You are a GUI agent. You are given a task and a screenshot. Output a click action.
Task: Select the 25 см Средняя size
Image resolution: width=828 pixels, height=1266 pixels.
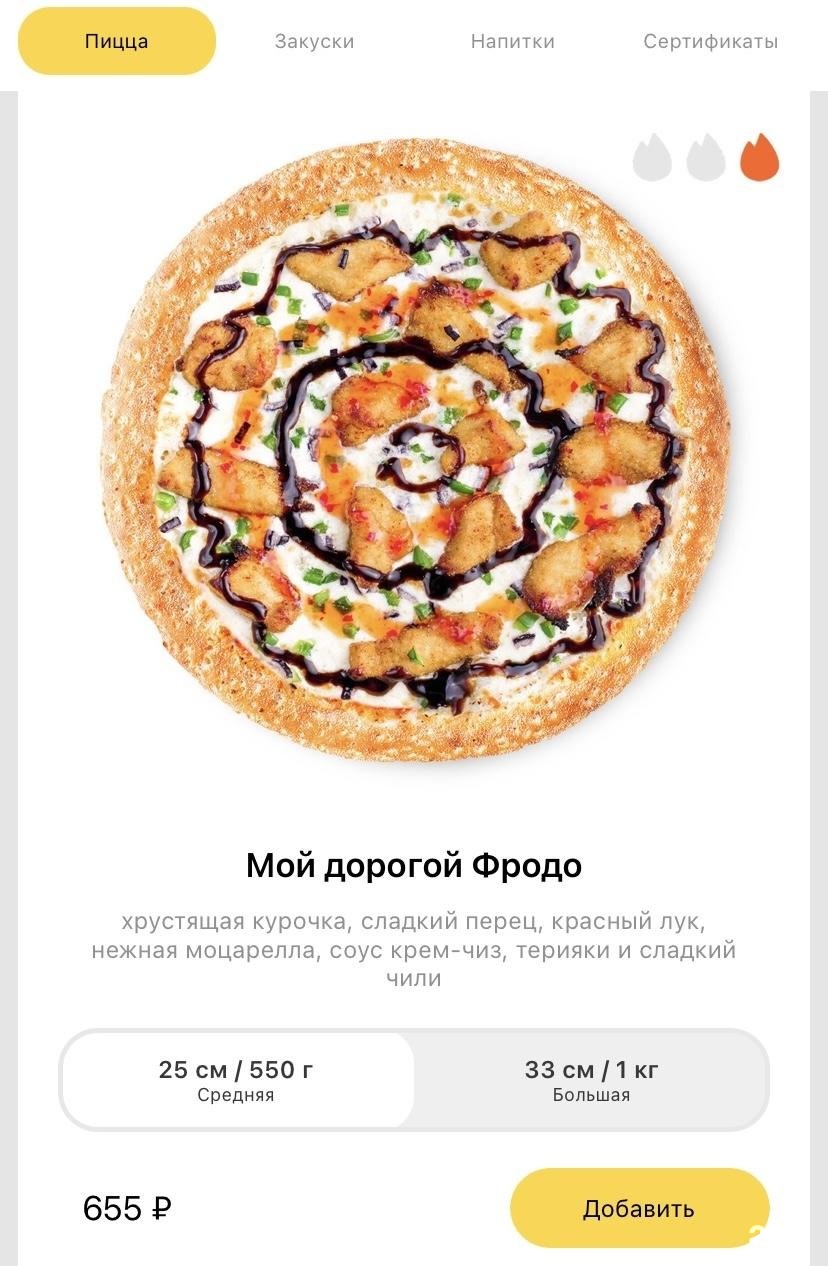click(x=236, y=1080)
